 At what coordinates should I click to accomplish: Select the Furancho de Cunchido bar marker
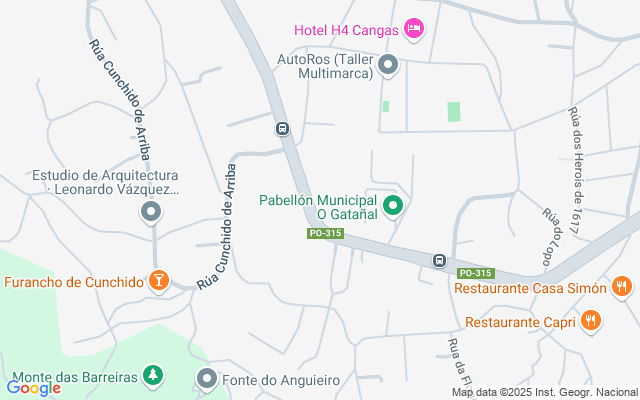[158, 282]
